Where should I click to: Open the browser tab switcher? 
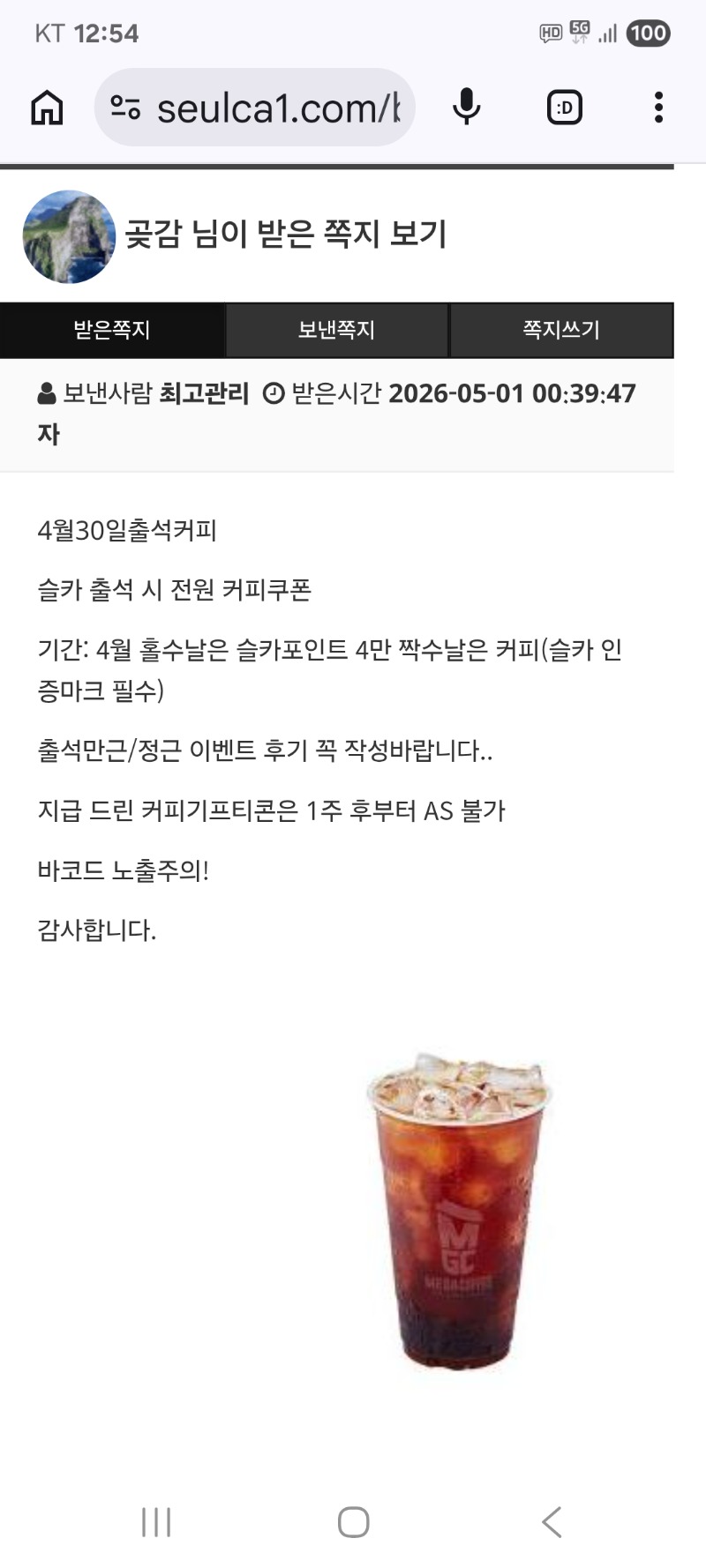(x=564, y=108)
